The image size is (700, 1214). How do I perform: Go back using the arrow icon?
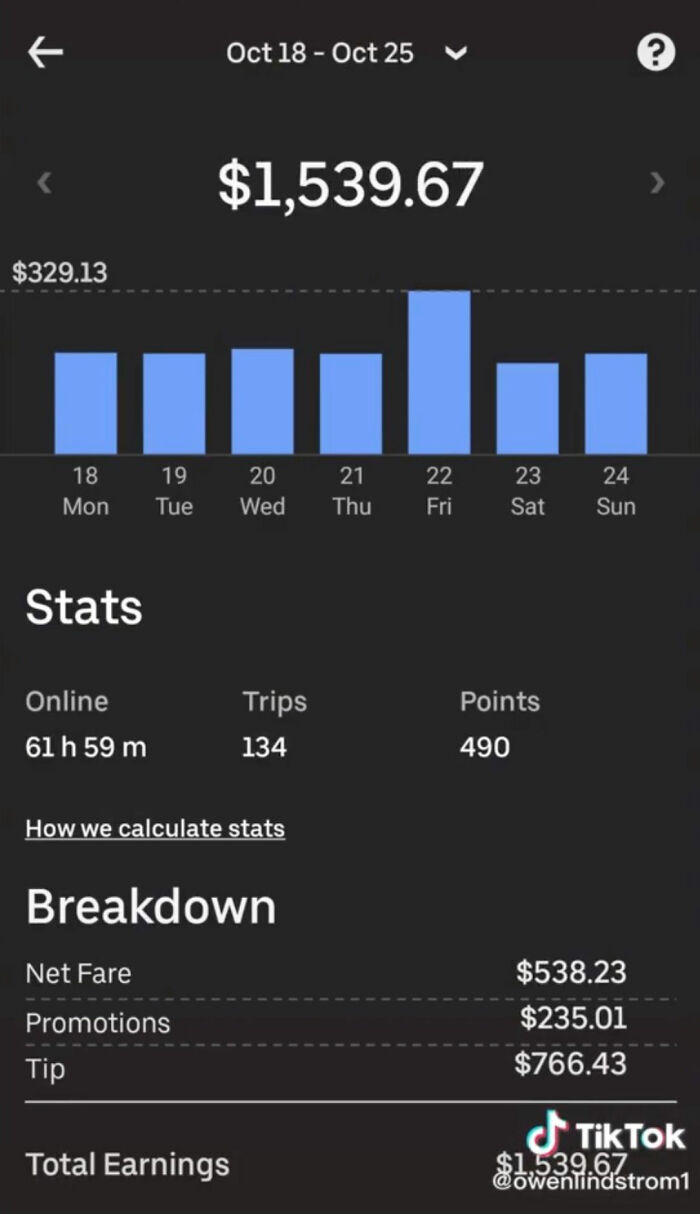[45, 53]
